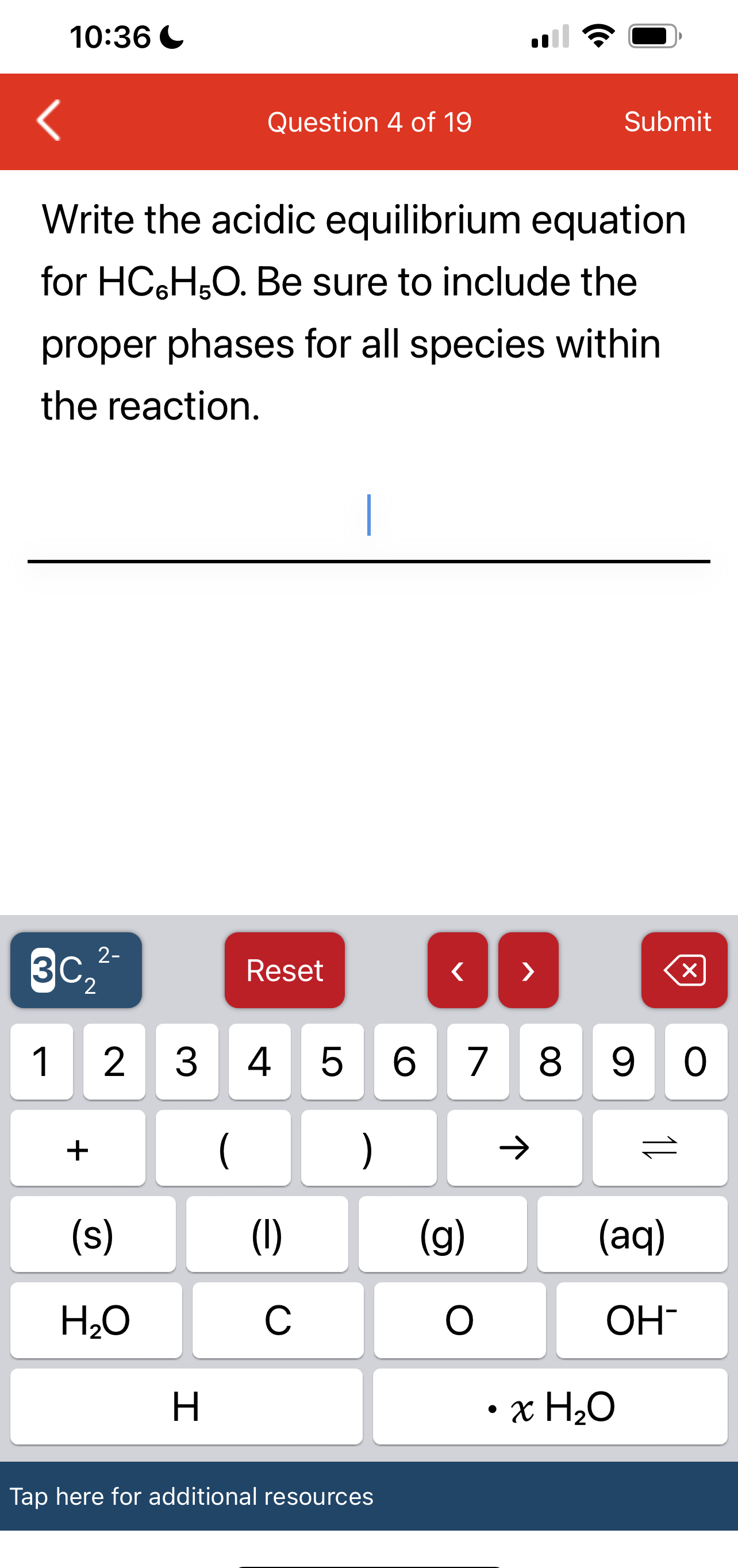Tap the (g) gas phase key

coord(443,1234)
